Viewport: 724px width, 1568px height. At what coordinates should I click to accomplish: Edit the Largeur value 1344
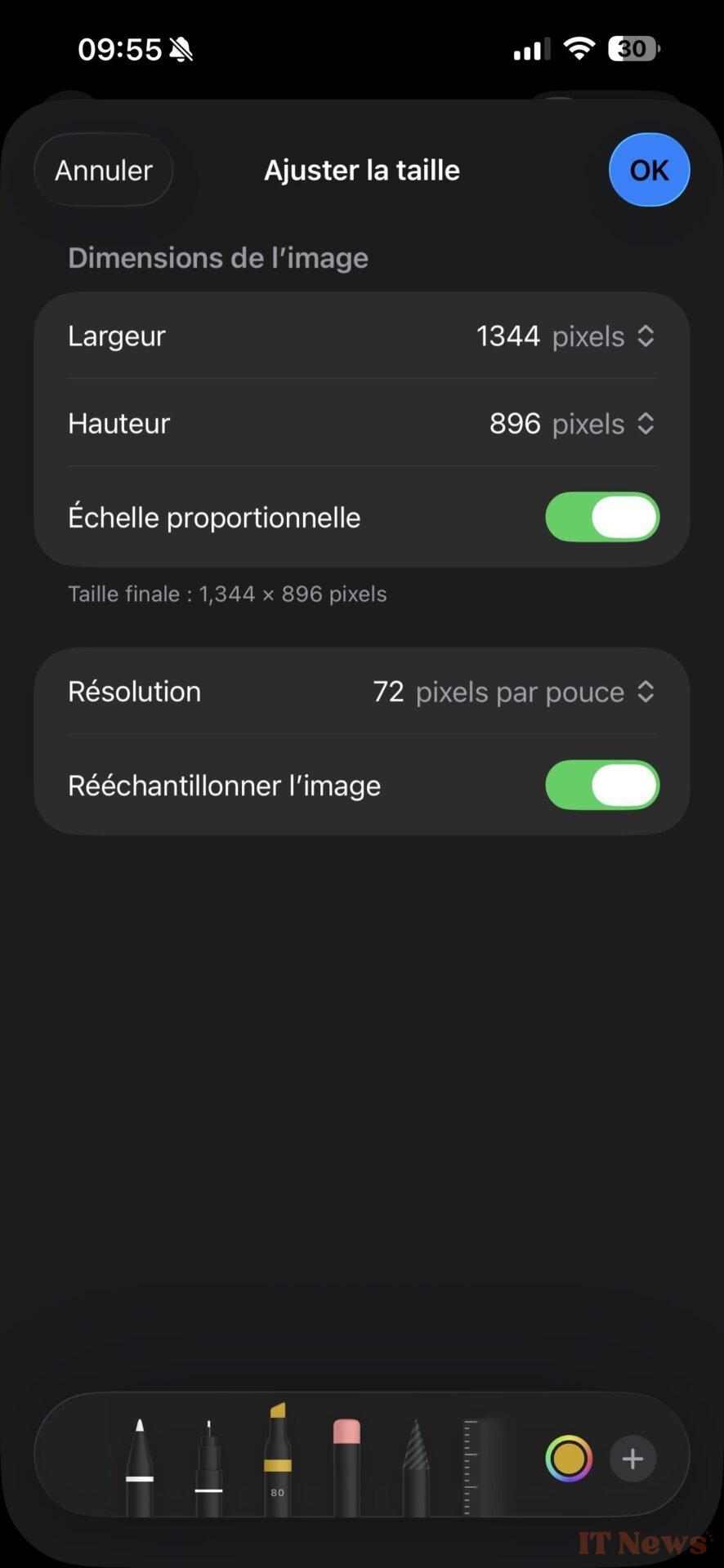click(x=507, y=336)
